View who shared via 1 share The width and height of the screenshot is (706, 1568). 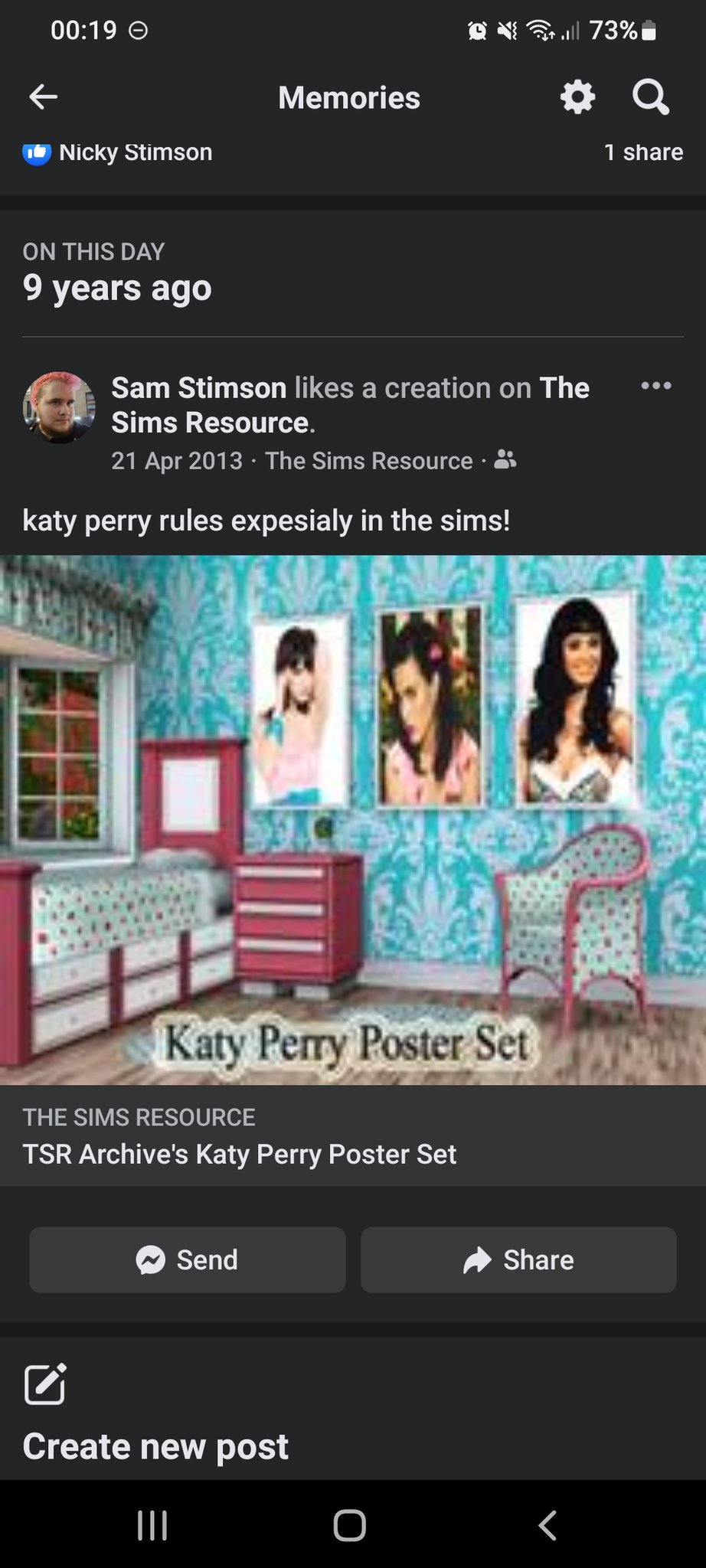point(642,152)
